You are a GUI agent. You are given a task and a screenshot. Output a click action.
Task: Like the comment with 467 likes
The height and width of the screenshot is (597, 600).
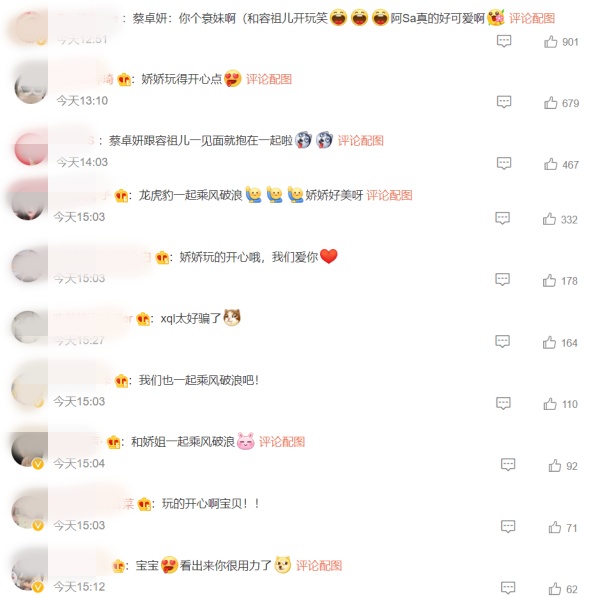point(550,164)
